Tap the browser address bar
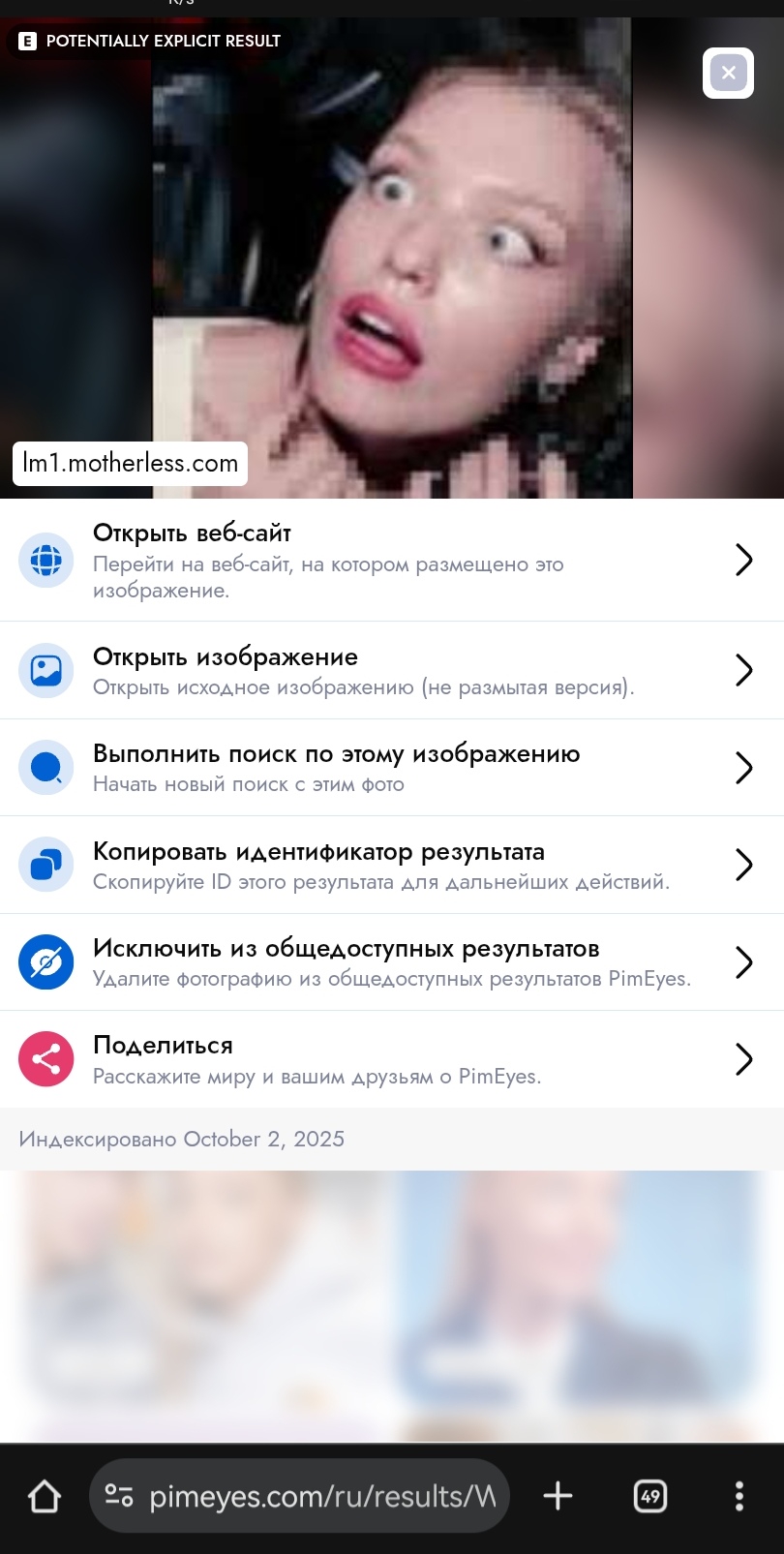784x1554 pixels. click(x=319, y=1496)
